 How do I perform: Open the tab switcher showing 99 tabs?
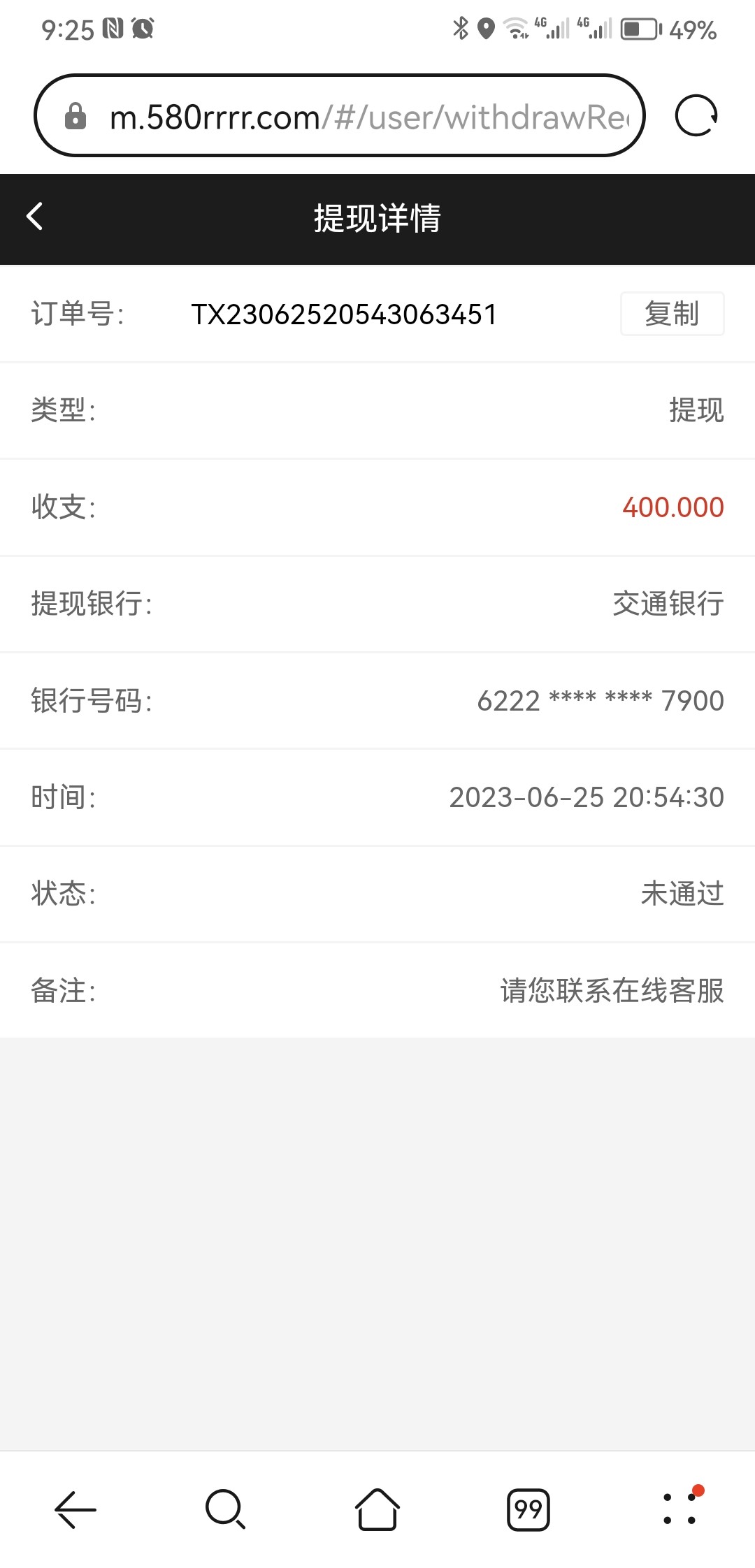pyautogui.click(x=528, y=1510)
